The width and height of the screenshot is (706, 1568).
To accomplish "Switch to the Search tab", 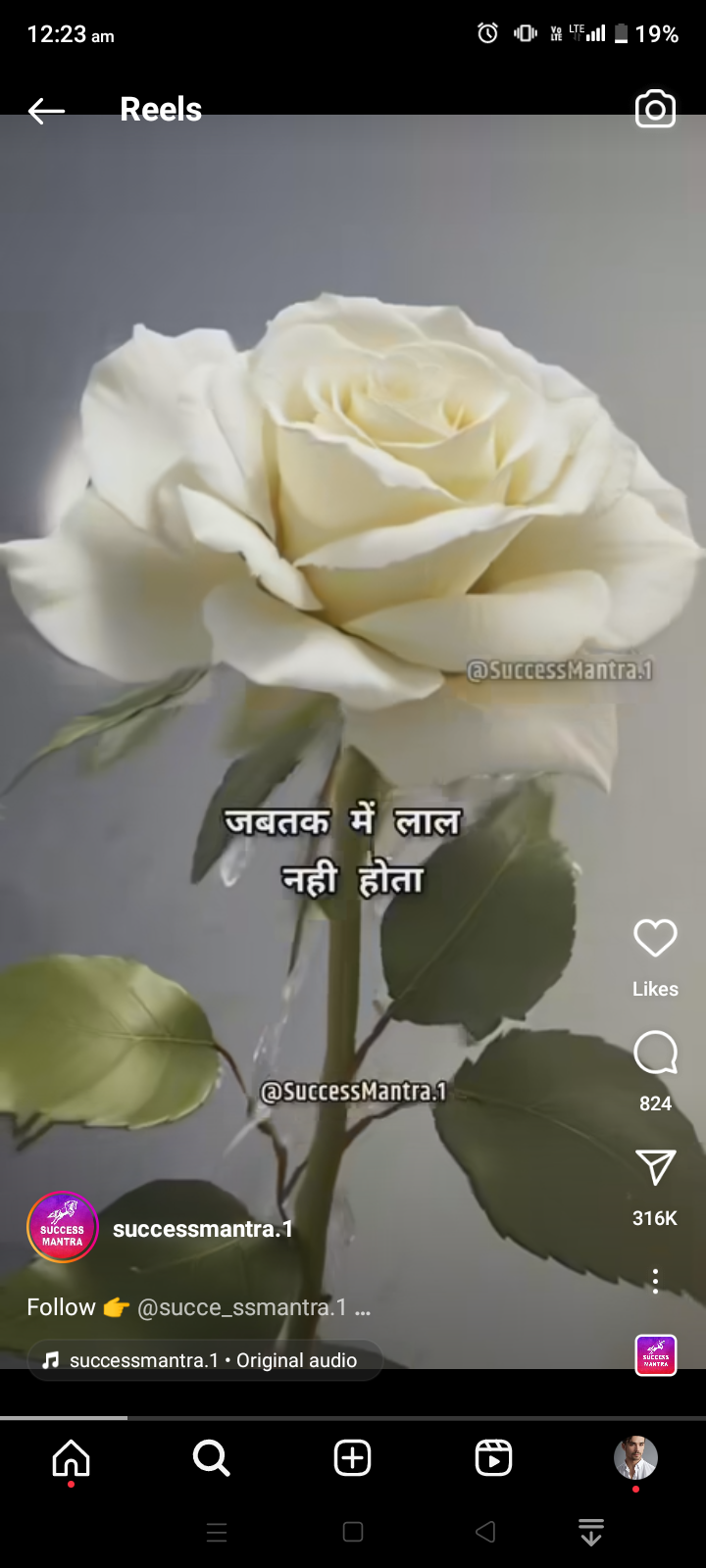I will pyautogui.click(x=211, y=1458).
